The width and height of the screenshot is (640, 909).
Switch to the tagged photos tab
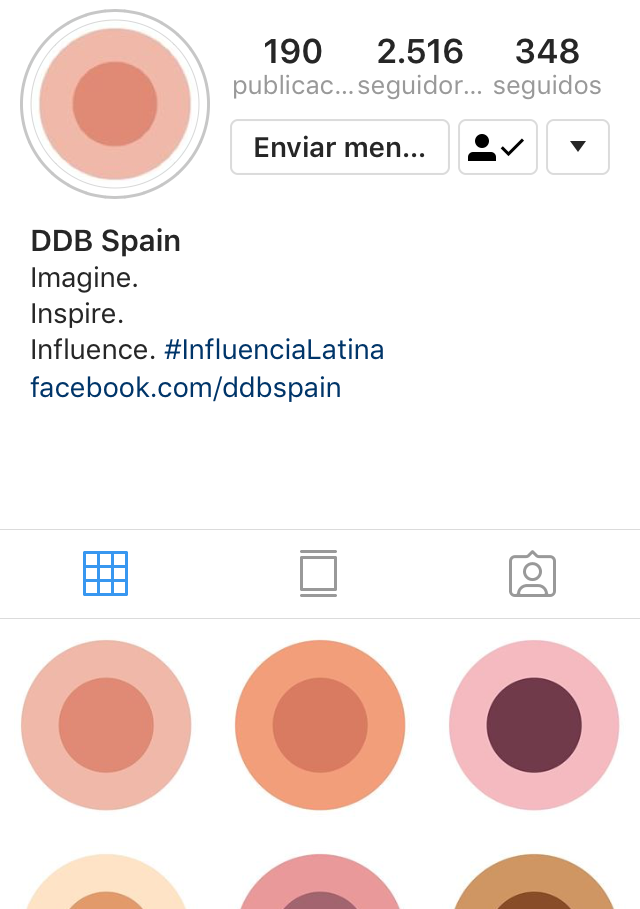[532, 574]
